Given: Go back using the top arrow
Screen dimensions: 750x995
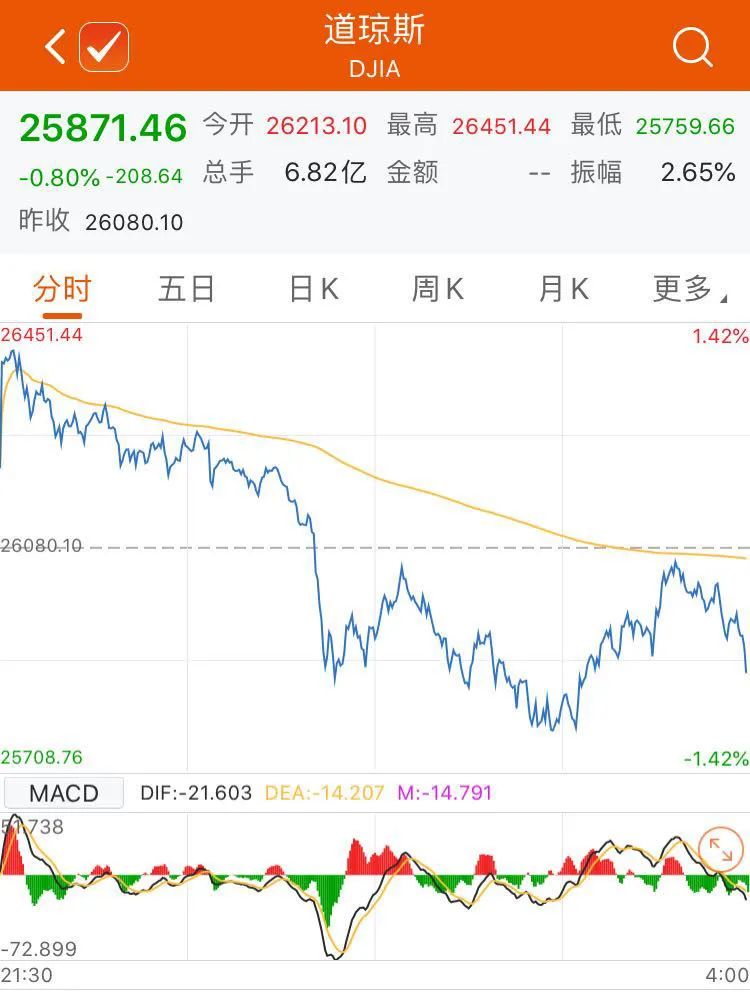Looking at the screenshot, I should pyautogui.click(x=55, y=46).
